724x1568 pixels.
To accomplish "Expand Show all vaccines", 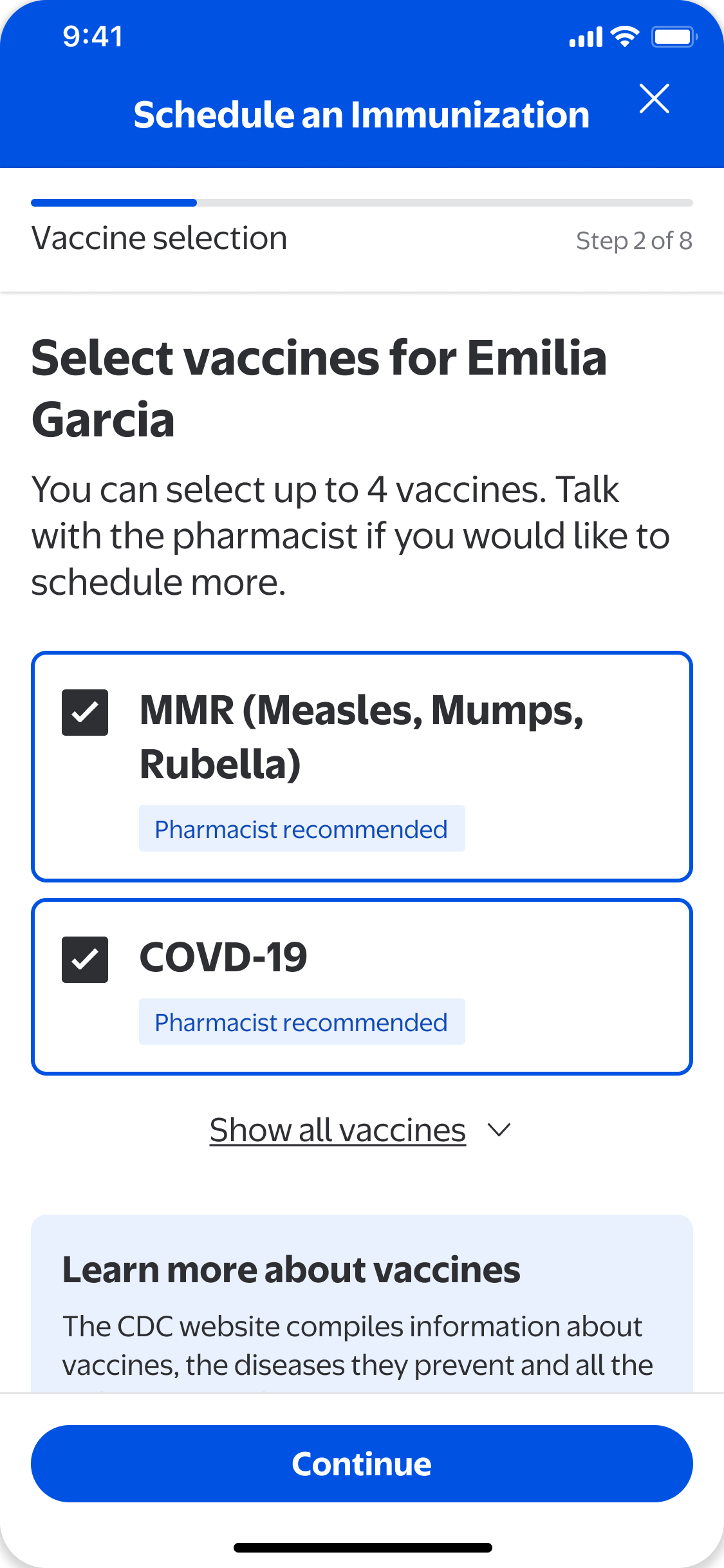I will click(360, 1130).
